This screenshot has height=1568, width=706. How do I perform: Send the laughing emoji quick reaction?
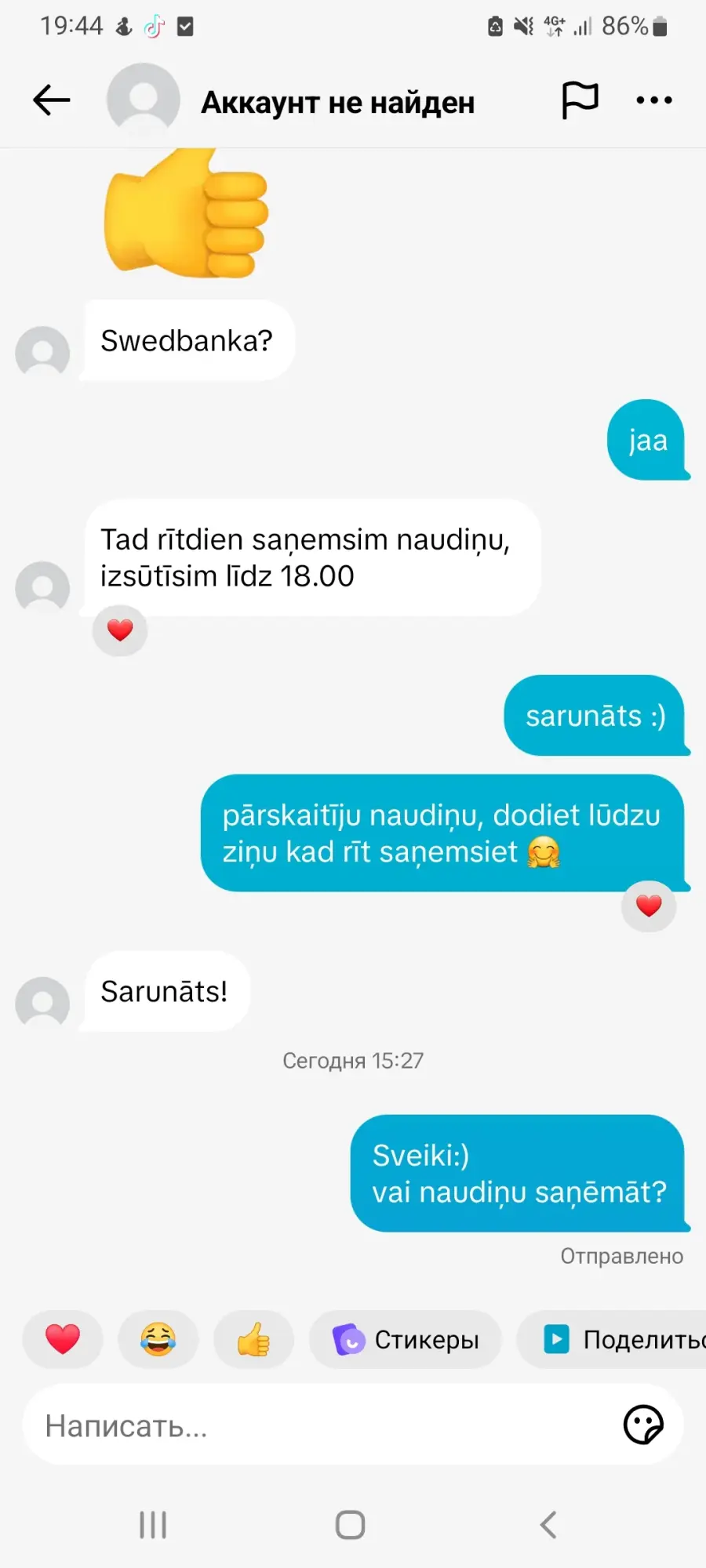pos(158,1339)
